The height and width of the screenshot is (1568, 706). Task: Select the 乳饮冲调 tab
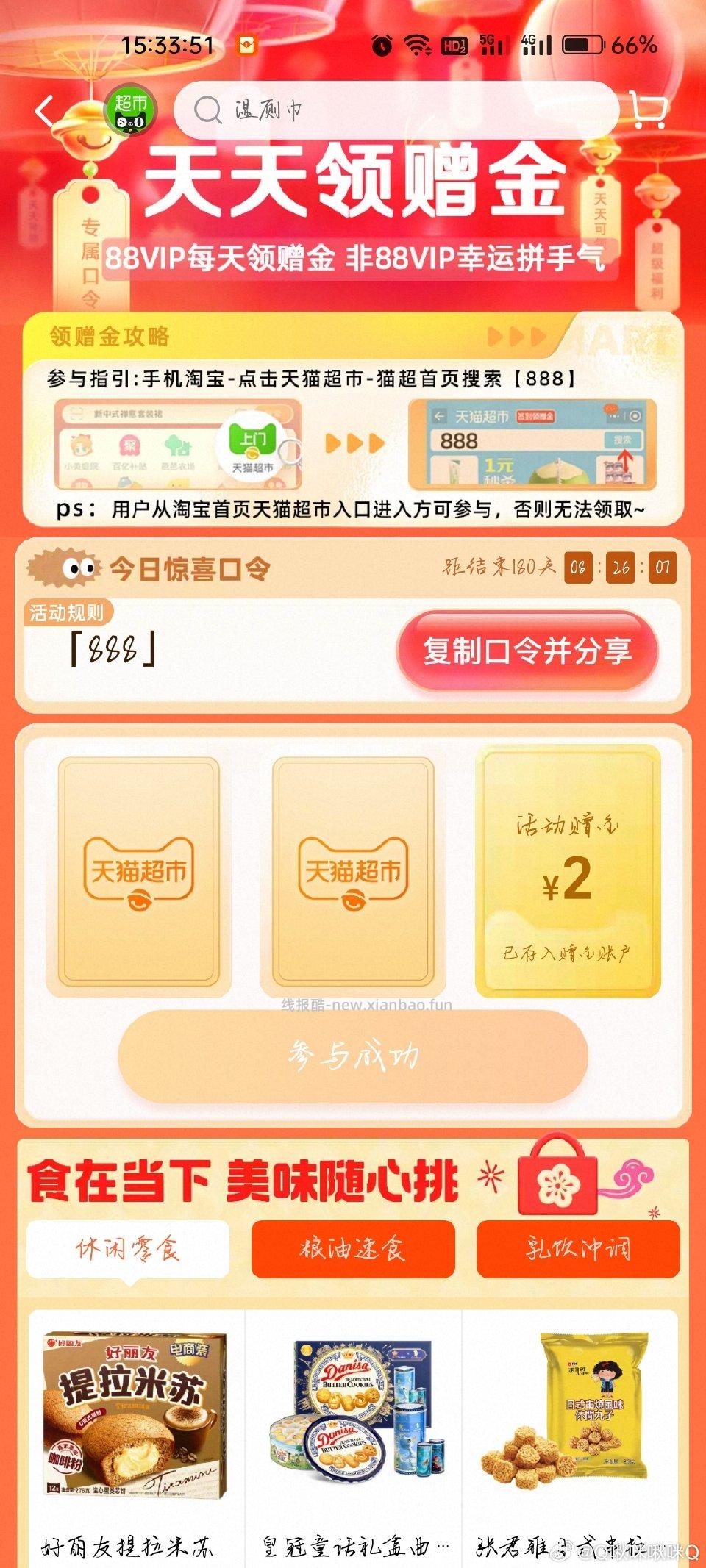pos(578,1249)
